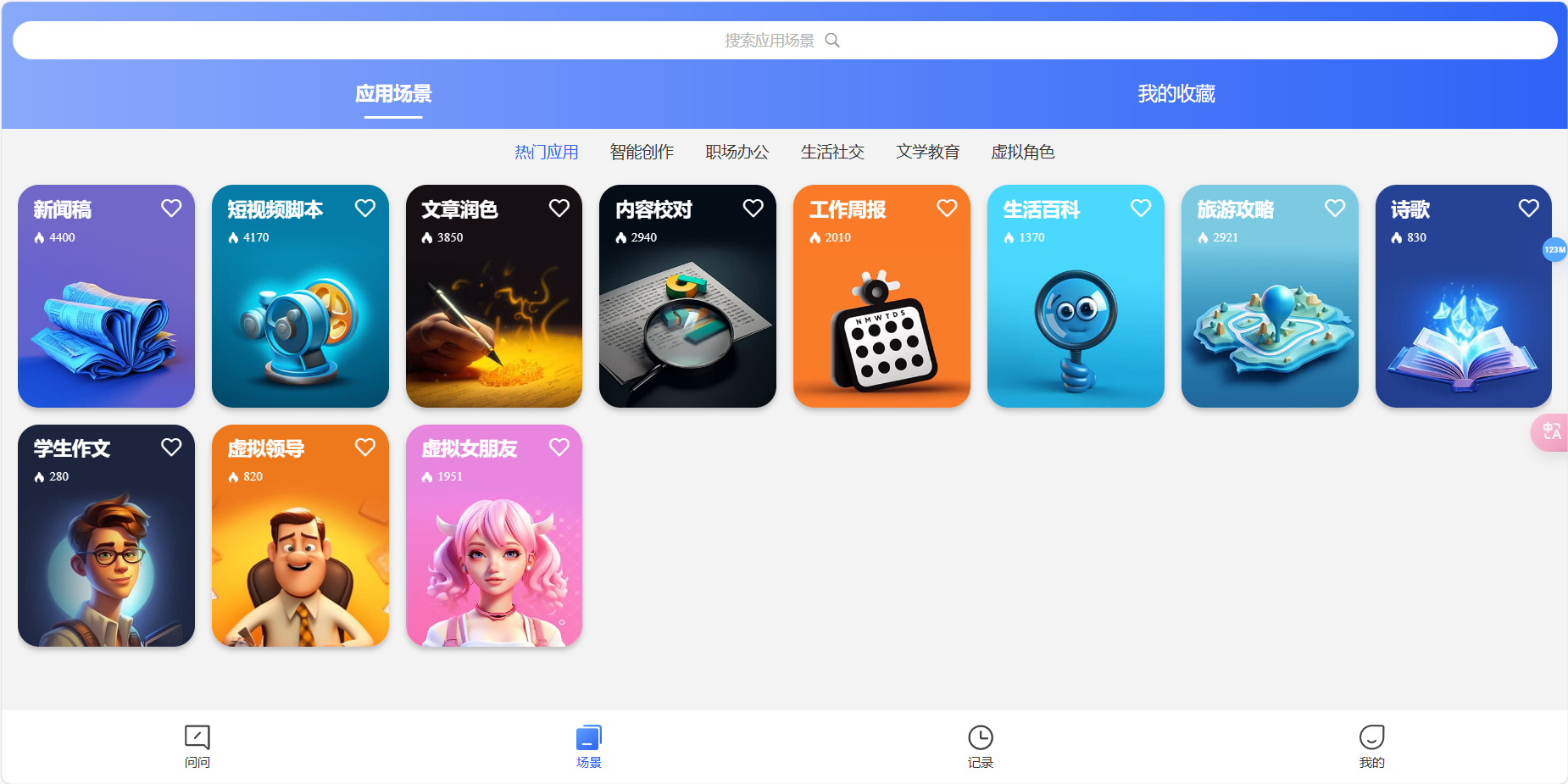
Task: Open the 学生作文 scene card
Action: click(106, 551)
